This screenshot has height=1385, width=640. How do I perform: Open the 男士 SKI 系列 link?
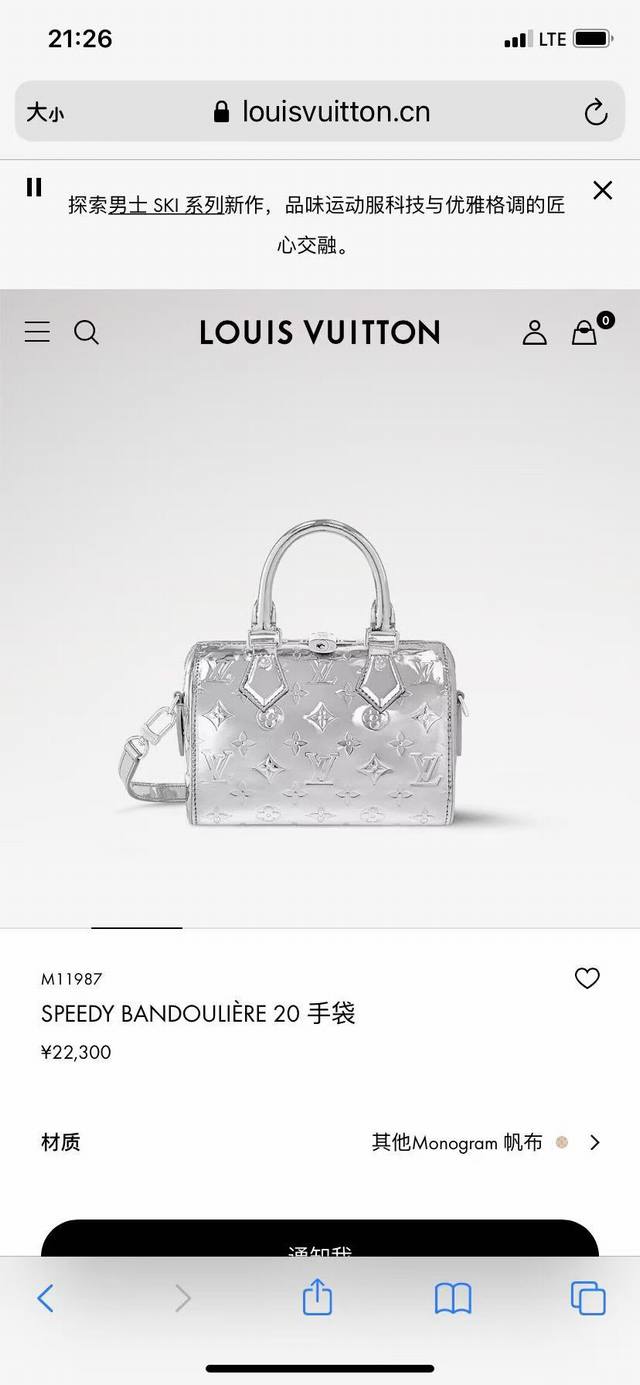166,205
